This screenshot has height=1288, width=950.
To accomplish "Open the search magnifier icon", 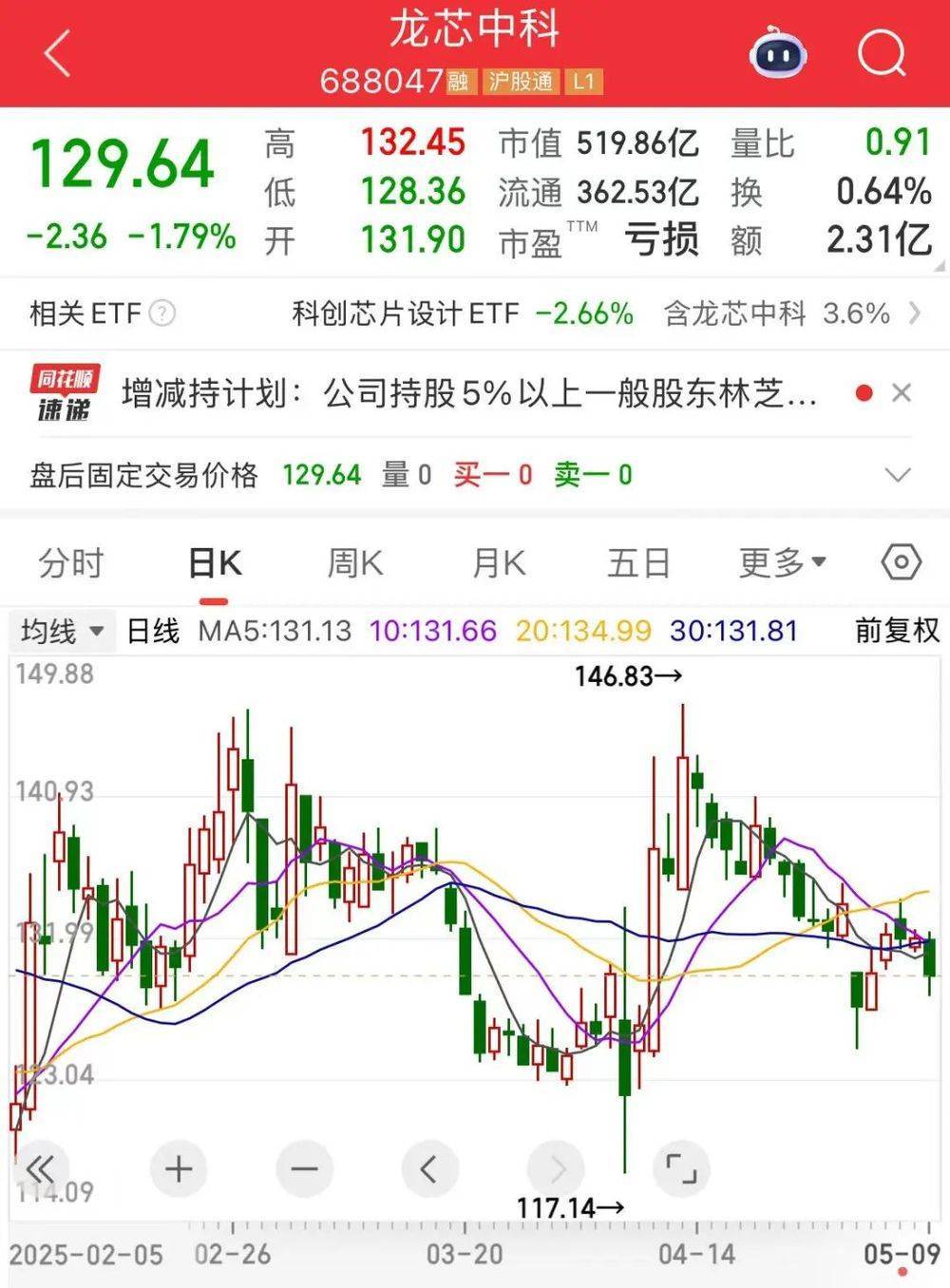I will pos(882,54).
